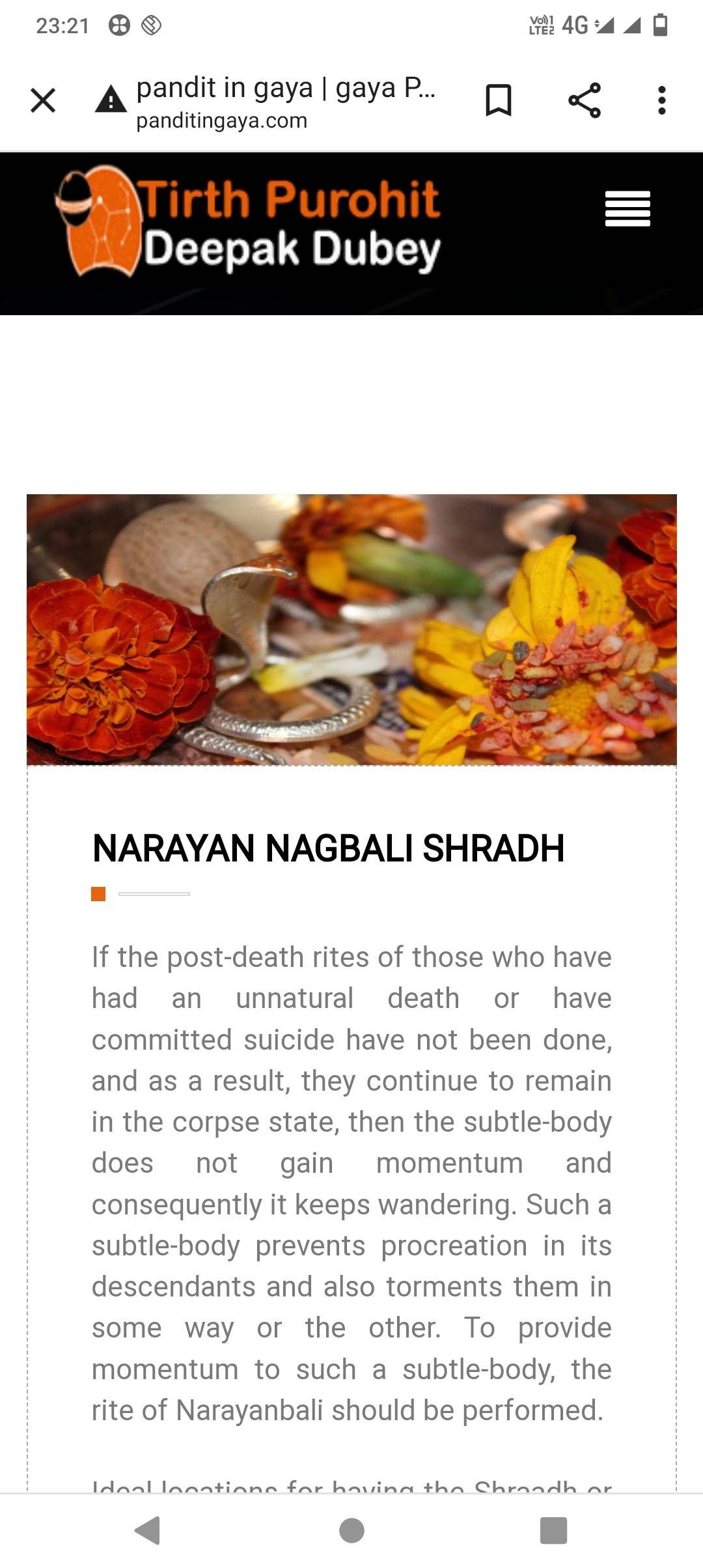The height and width of the screenshot is (1568, 703).
Task: Go back using system navigation
Action: point(148,1530)
